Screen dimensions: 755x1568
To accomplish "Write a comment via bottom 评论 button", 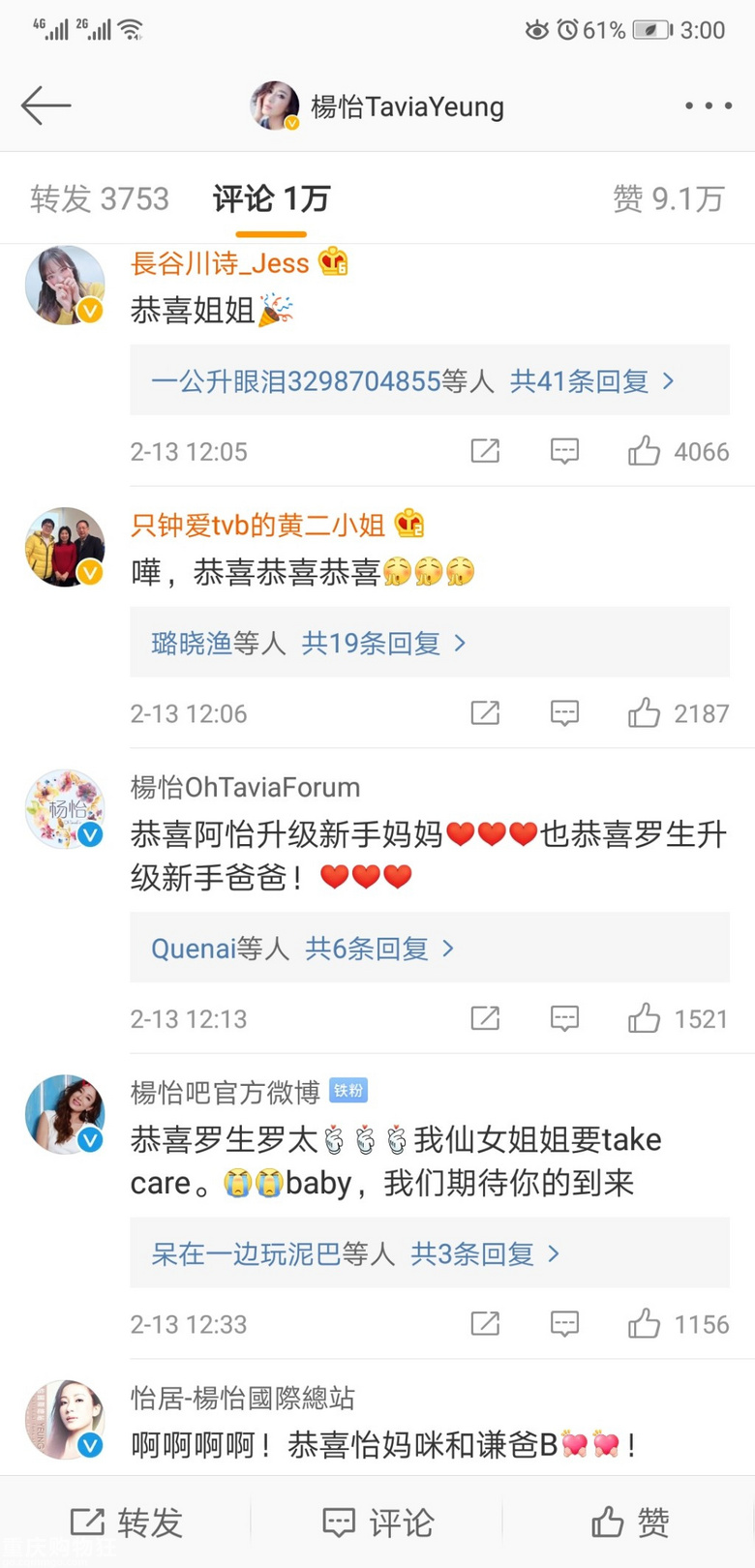I will point(377,1523).
